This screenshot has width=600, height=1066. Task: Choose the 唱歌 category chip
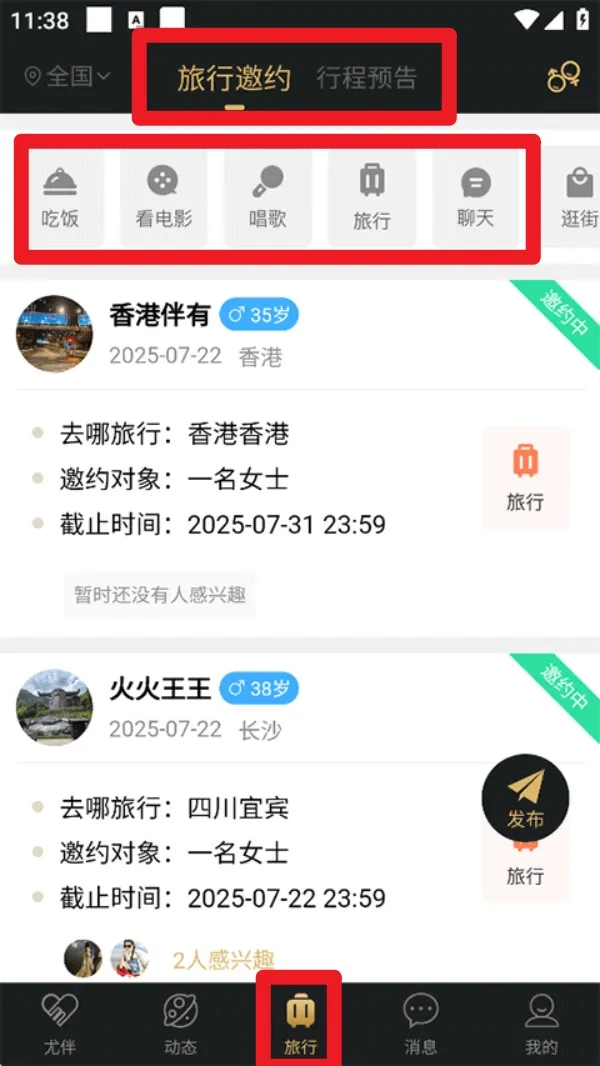pyautogui.click(x=268, y=196)
